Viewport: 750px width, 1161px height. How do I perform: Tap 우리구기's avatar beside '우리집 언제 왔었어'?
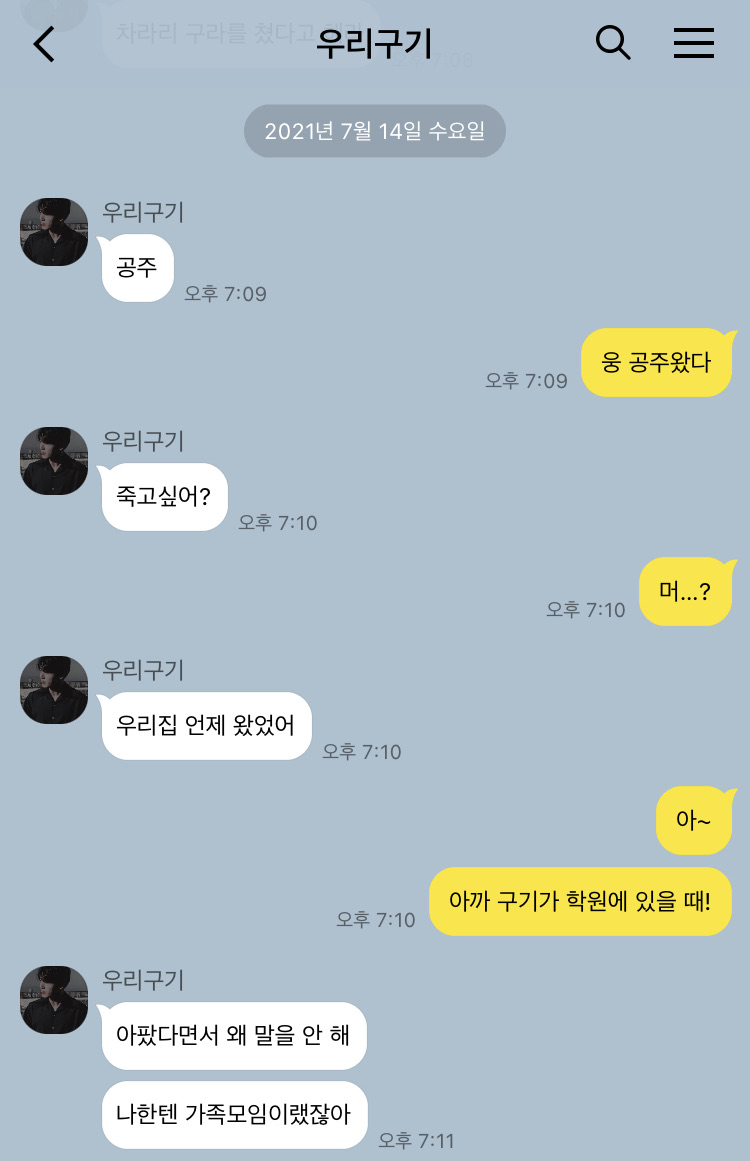(54, 690)
